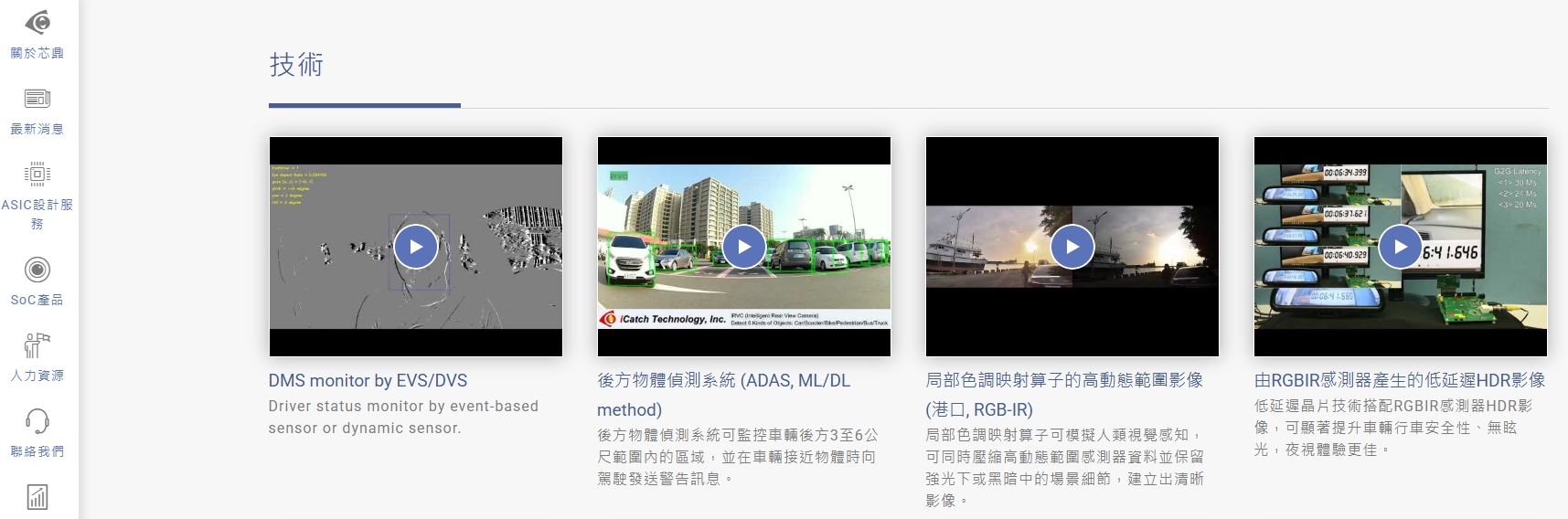Open the 後方物體偵測系統 (ADAS, ML/DL method) link
1568x519 pixels.
click(x=723, y=381)
